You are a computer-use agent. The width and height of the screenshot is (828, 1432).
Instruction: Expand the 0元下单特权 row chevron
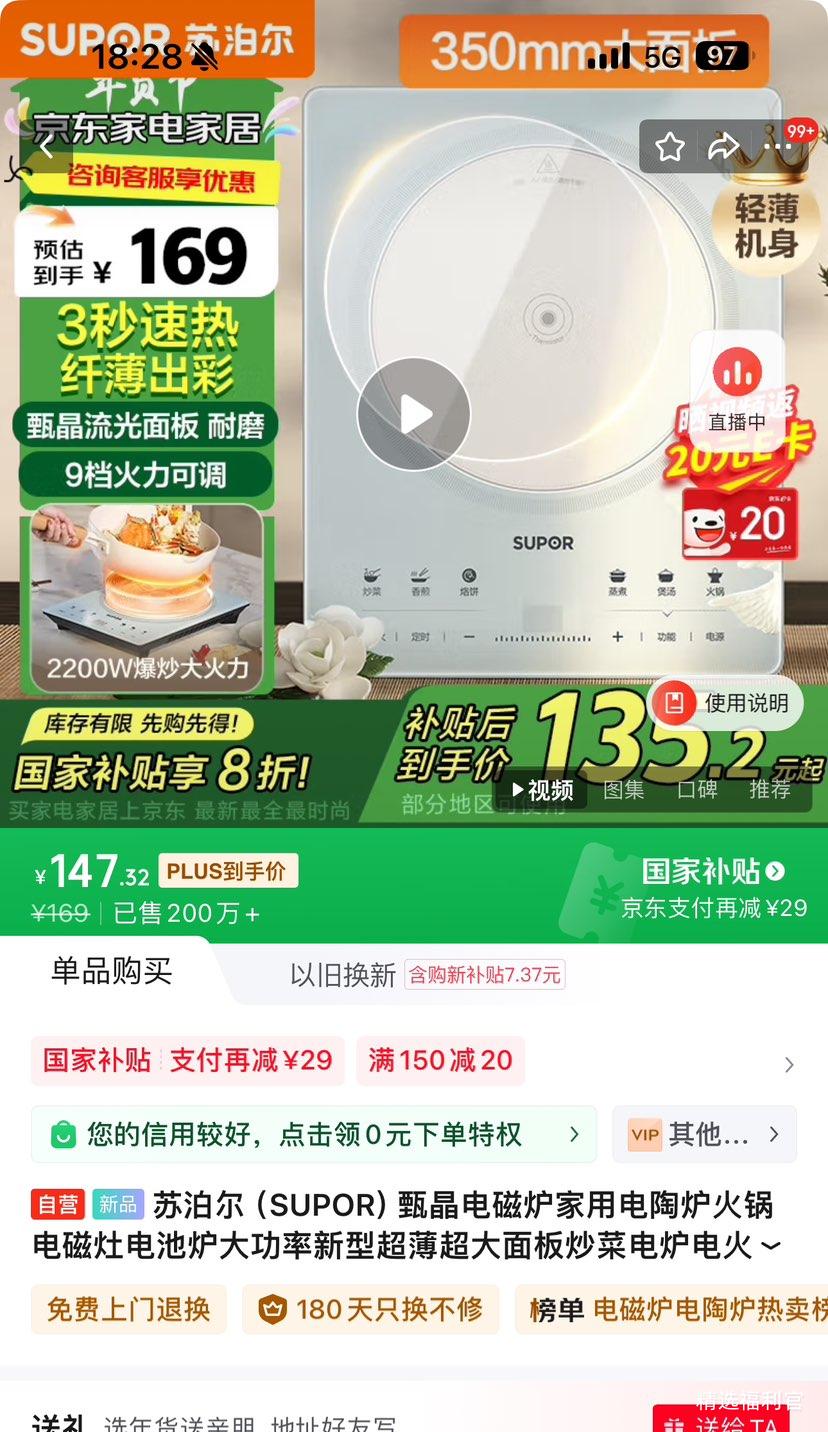(573, 1134)
